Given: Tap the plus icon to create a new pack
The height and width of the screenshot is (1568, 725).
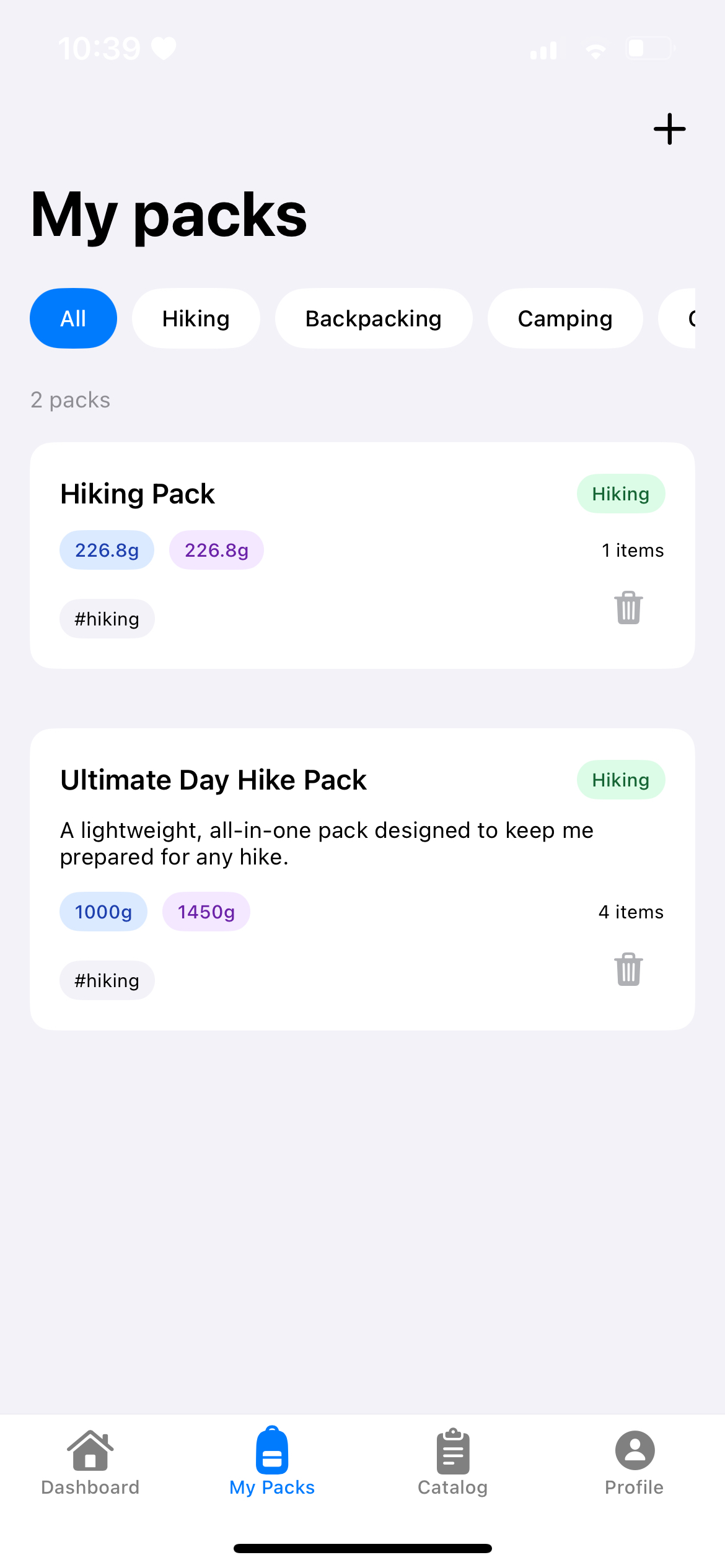Looking at the screenshot, I should (669, 129).
